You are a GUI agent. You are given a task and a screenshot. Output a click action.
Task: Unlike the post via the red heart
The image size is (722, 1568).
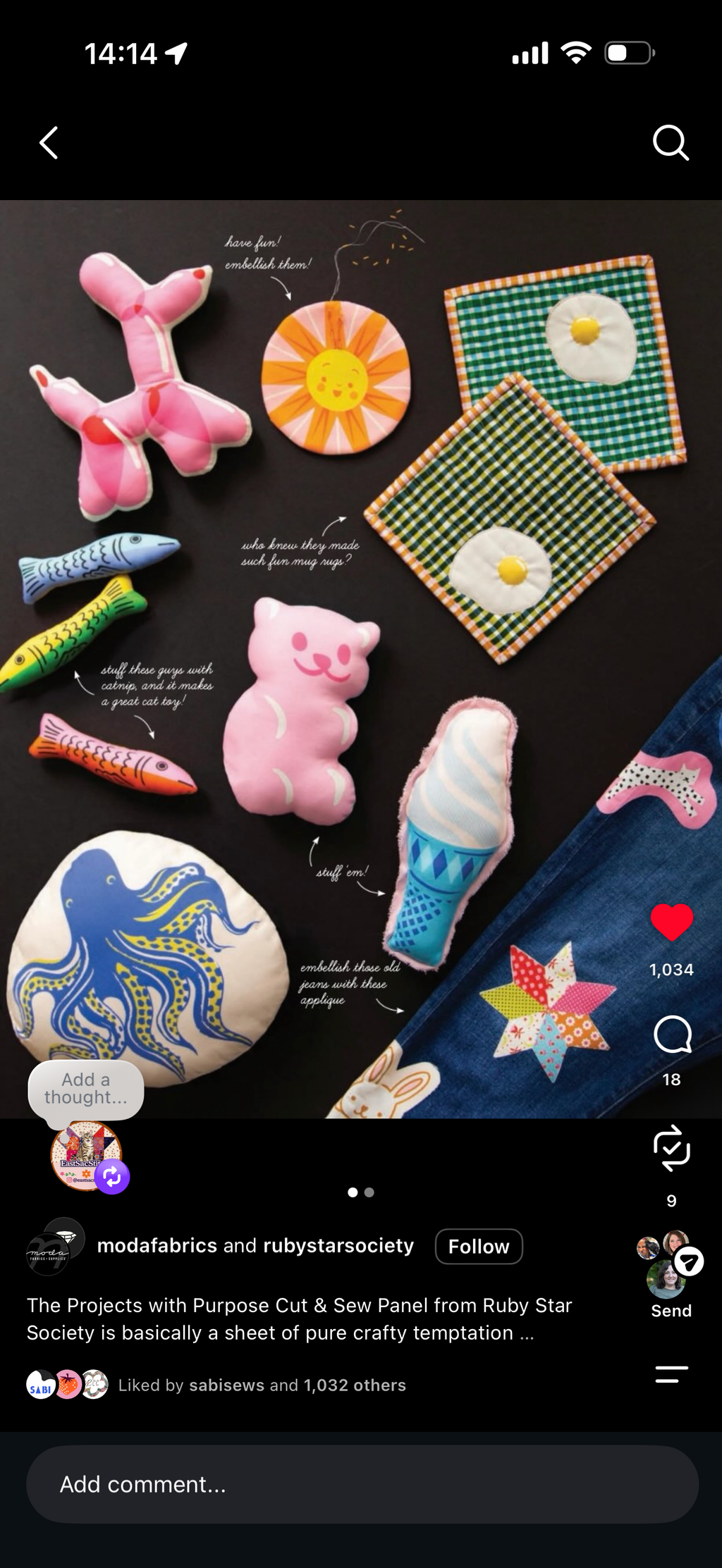[671, 922]
